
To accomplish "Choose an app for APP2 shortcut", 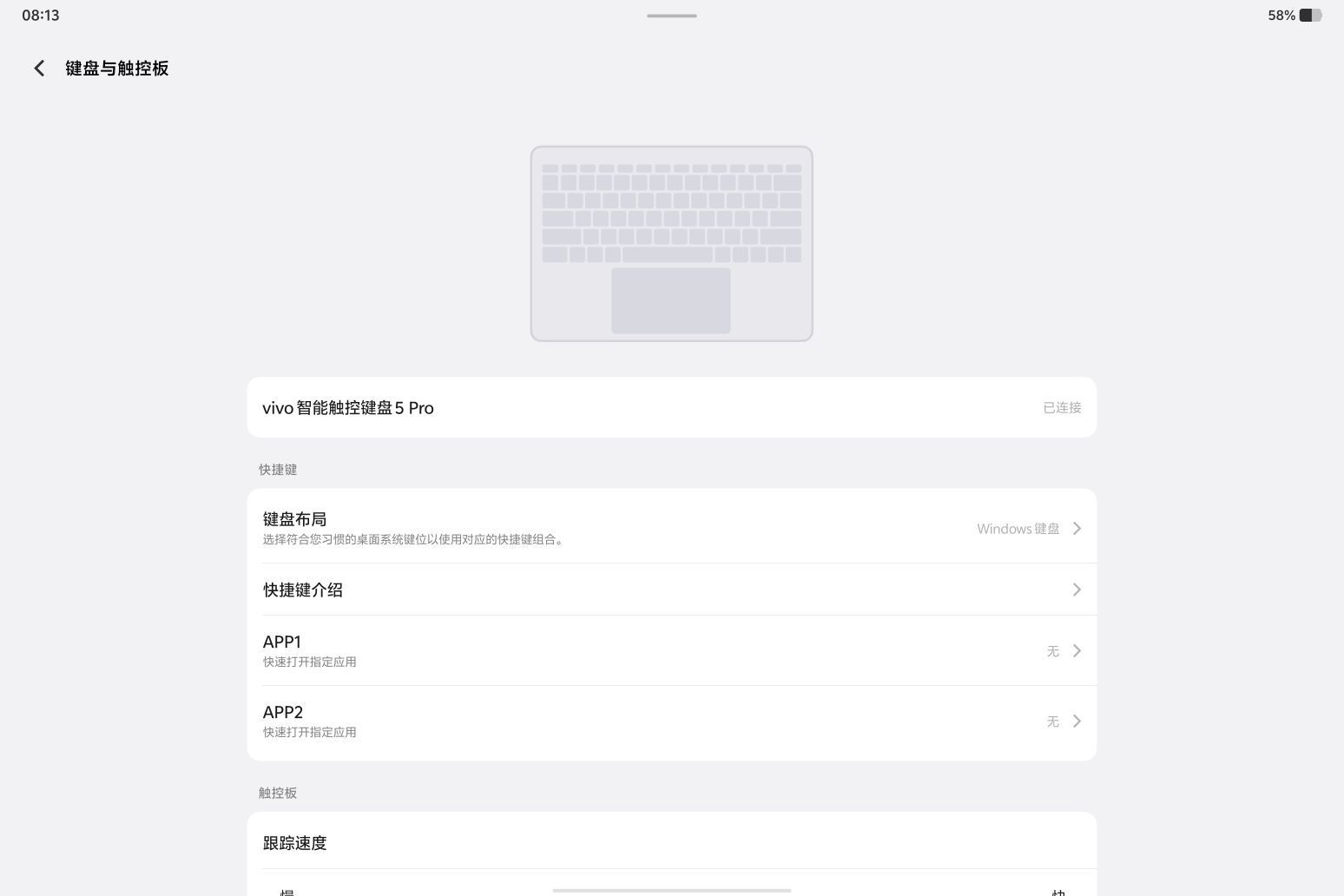I will pyautogui.click(x=670, y=721).
